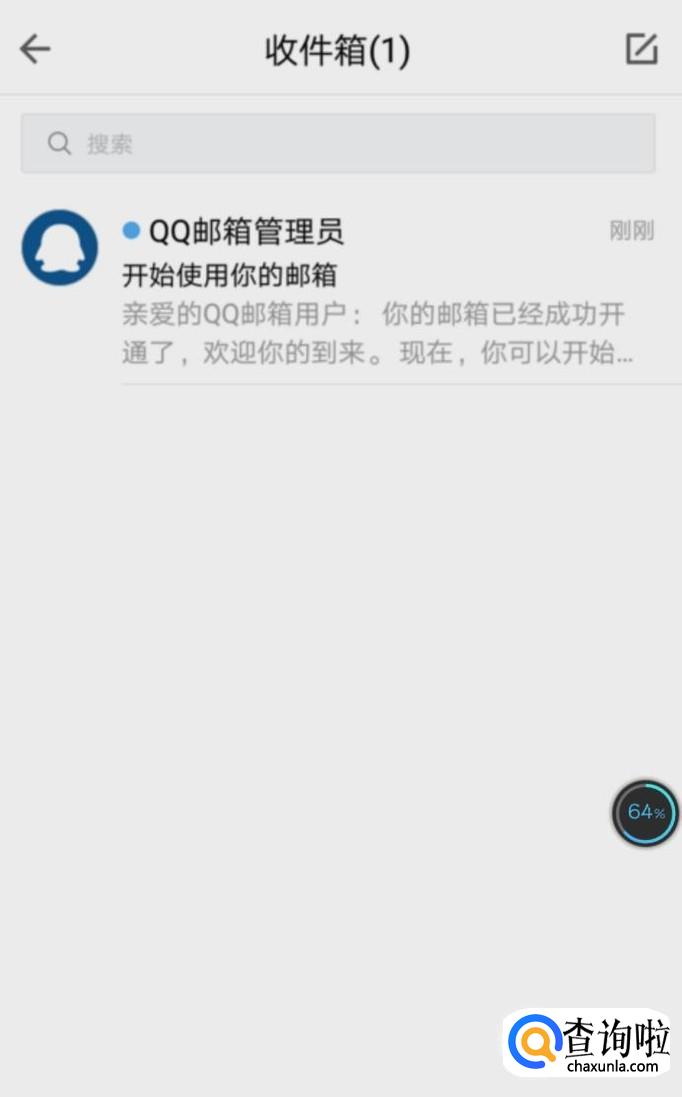Tap the 搜索 search box
The width and height of the screenshot is (682, 1097).
coord(338,144)
